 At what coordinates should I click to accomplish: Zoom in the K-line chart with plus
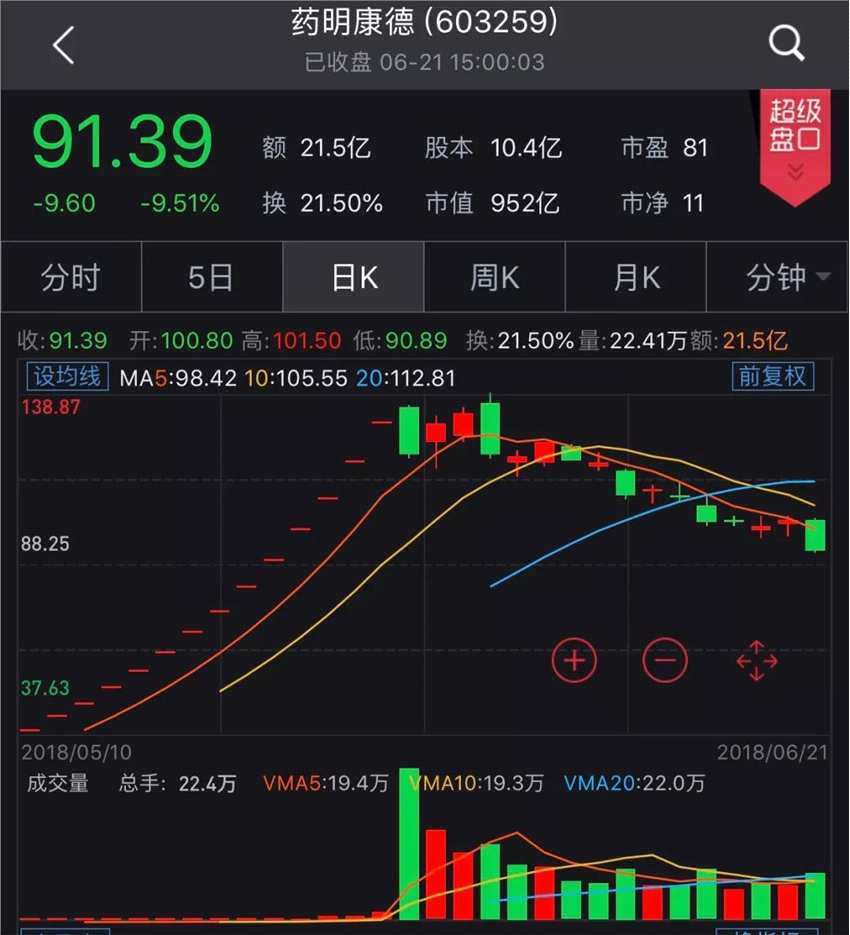coord(575,660)
